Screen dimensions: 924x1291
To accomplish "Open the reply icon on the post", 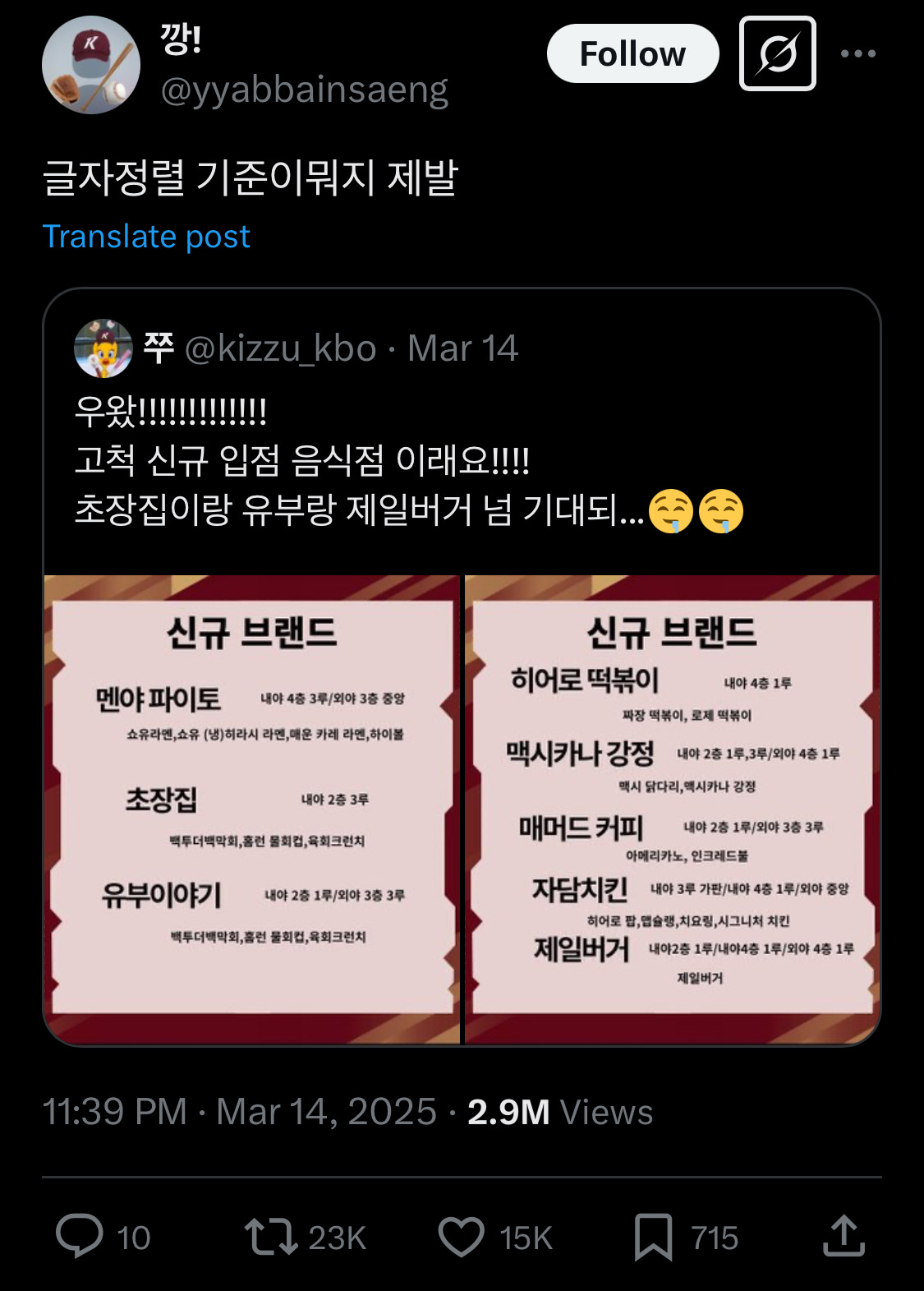I will click(82, 1235).
